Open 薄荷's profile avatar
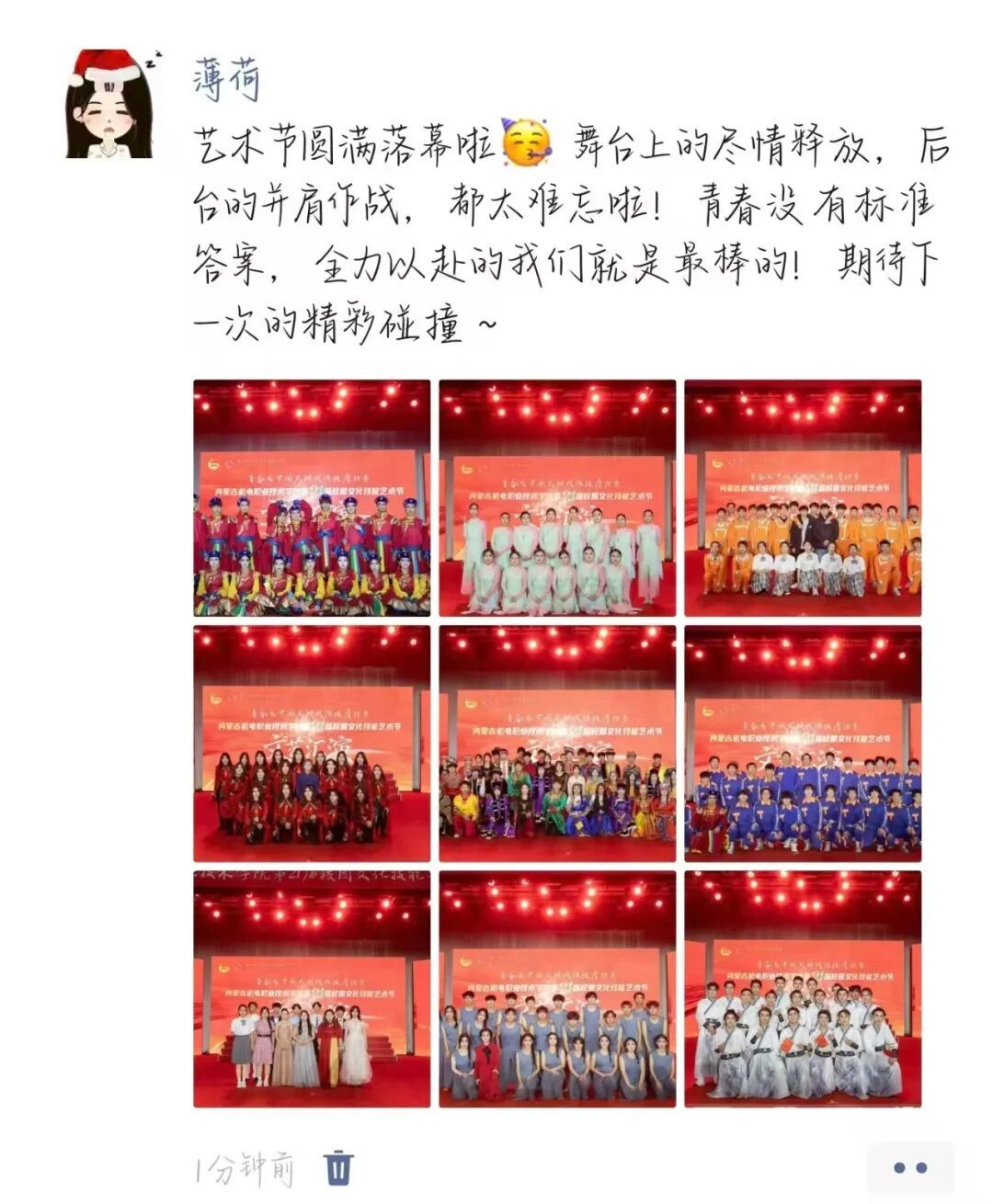This screenshot has width=993, height=1204. point(110,104)
